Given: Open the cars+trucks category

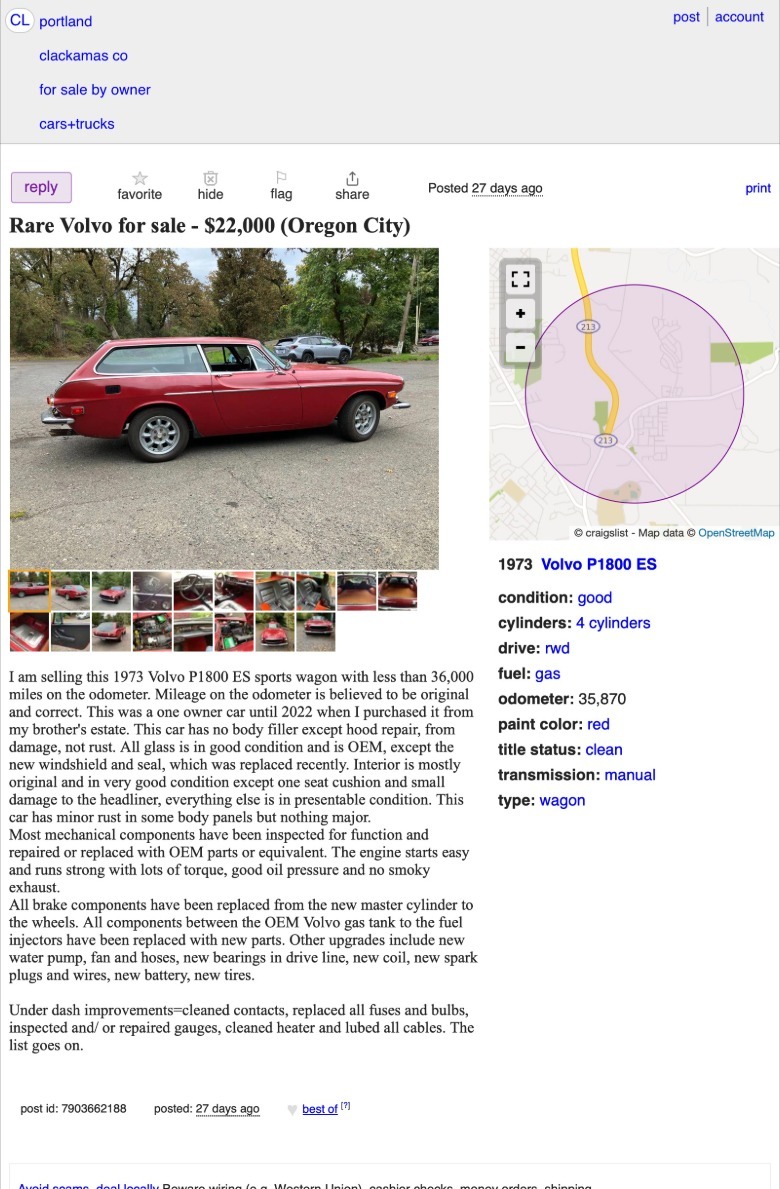Looking at the screenshot, I should (77, 124).
